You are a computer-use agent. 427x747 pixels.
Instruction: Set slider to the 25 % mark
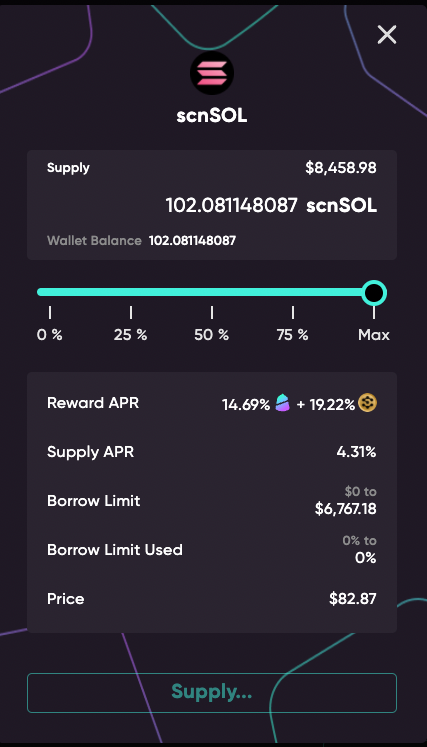[x=131, y=335]
